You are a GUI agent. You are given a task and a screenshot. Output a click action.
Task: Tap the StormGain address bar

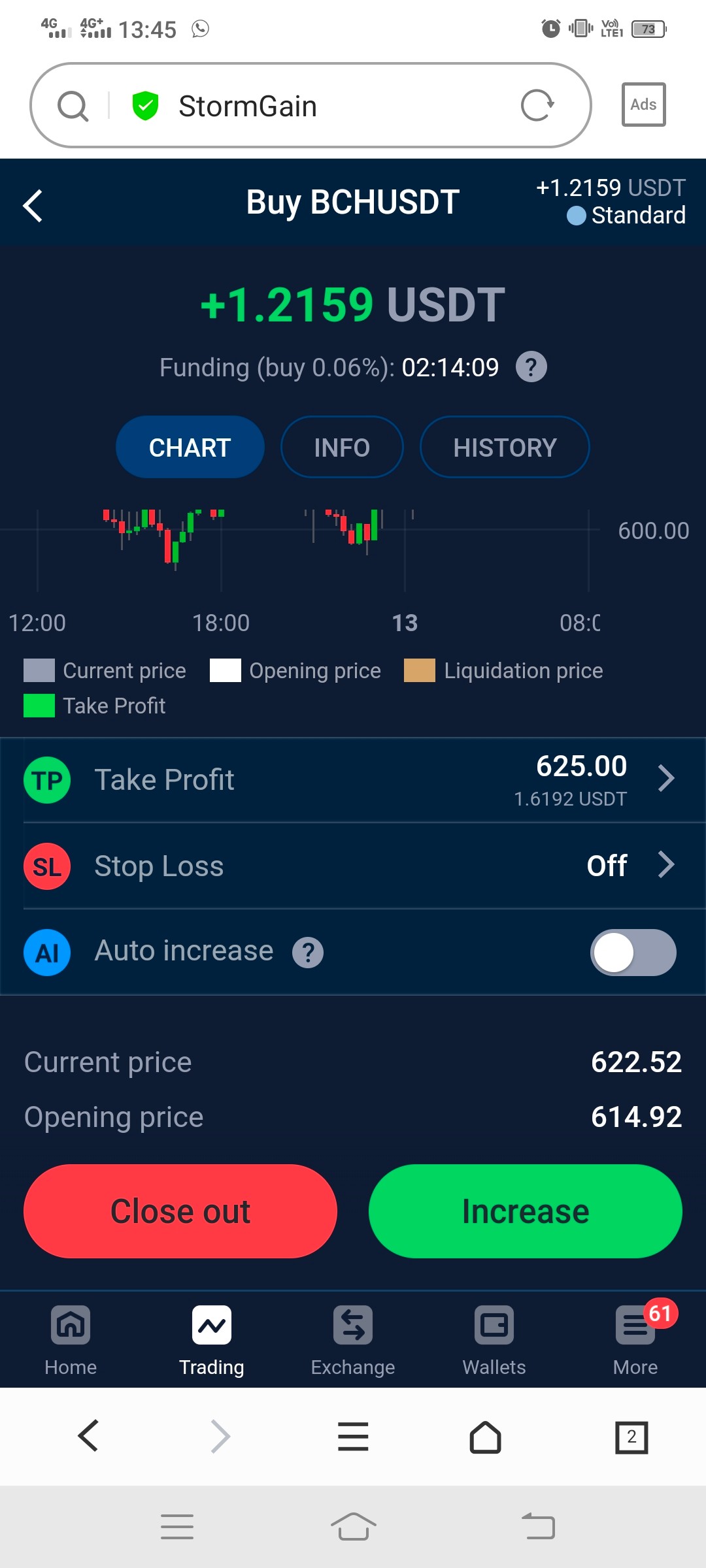point(311,105)
